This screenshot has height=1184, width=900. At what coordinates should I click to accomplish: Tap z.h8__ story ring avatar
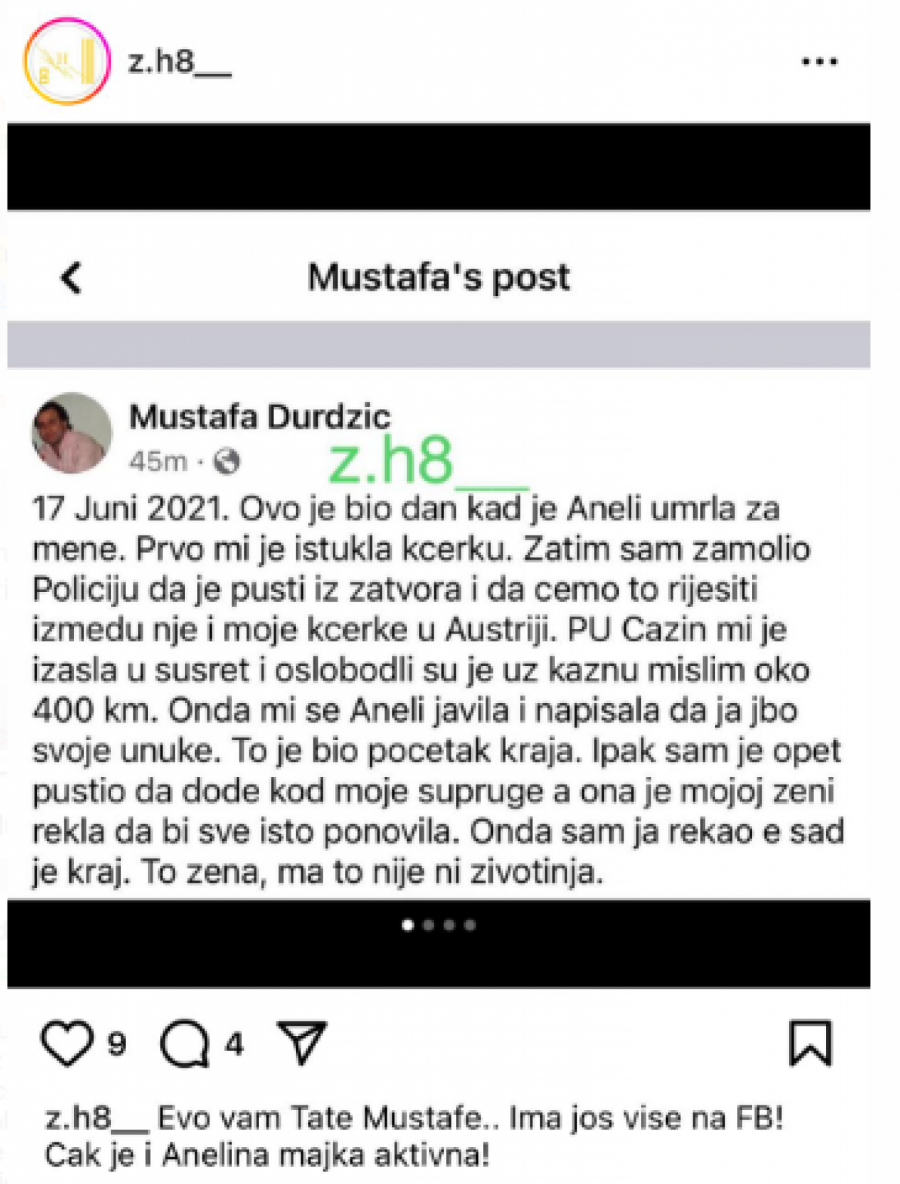click(65, 62)
